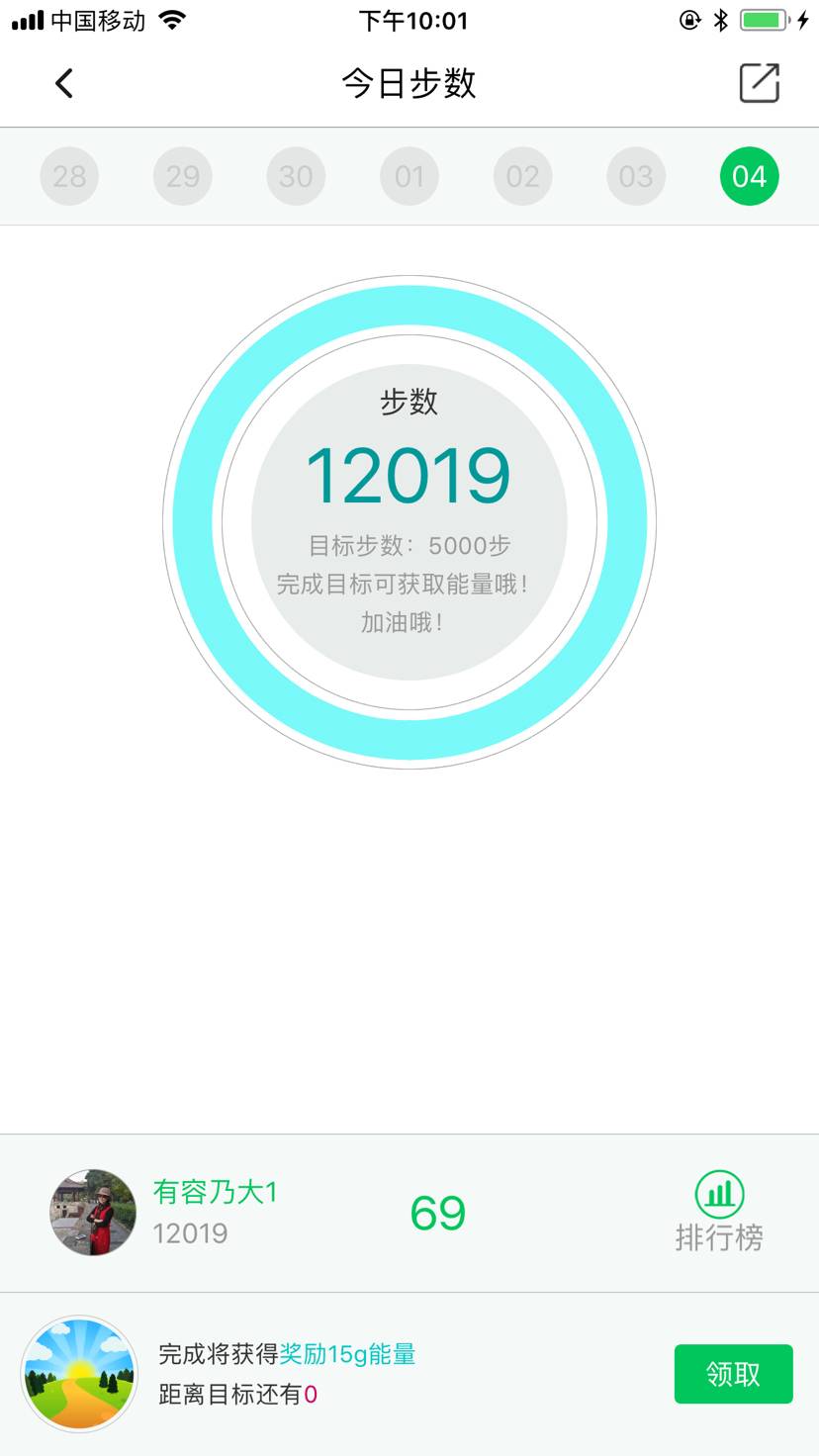The width and height of the screenshot is (819, 1456).
Task: Select date 29 in the day strip
Action: (183, 176)
